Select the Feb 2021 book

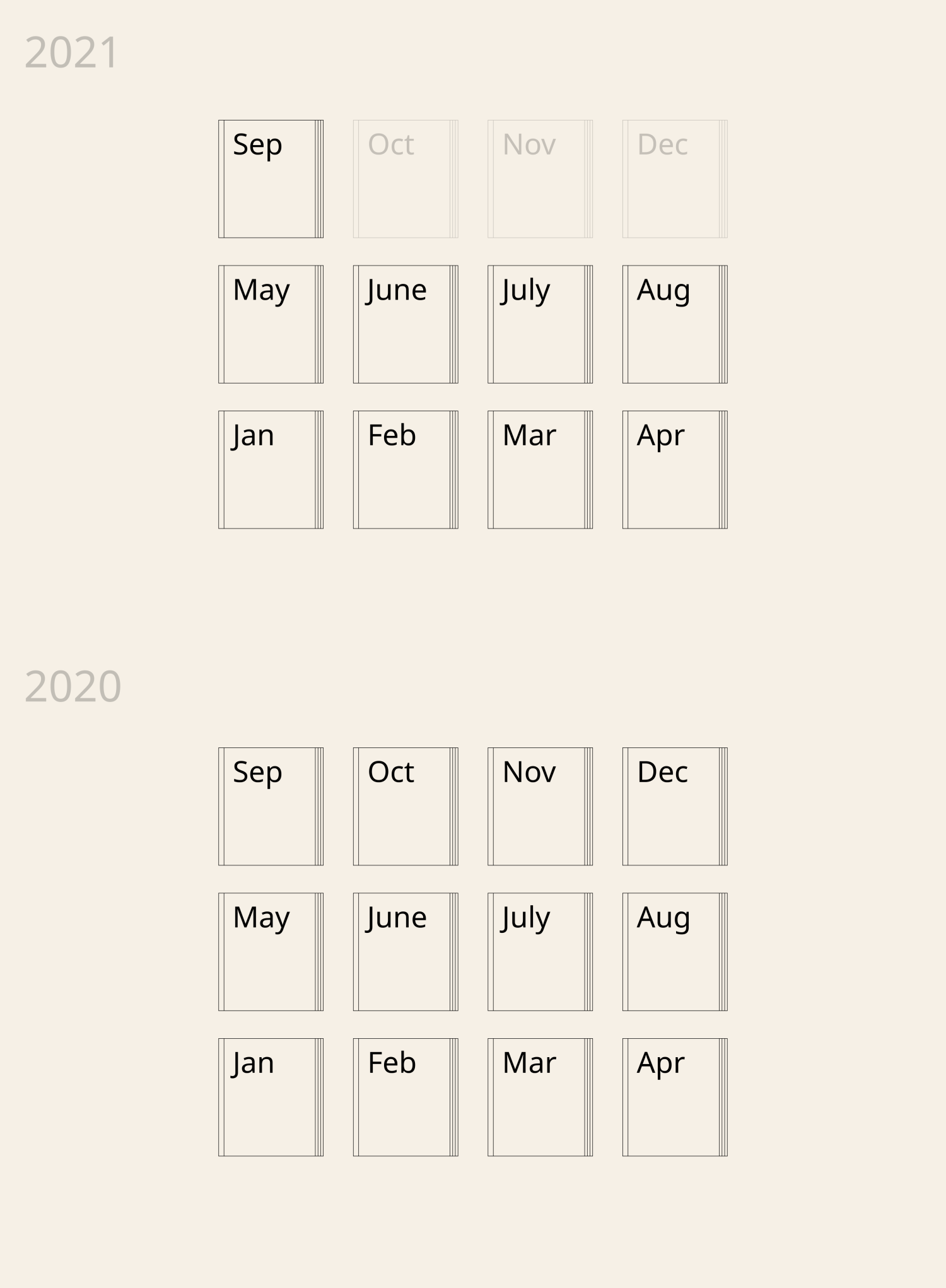pos(406,470)
